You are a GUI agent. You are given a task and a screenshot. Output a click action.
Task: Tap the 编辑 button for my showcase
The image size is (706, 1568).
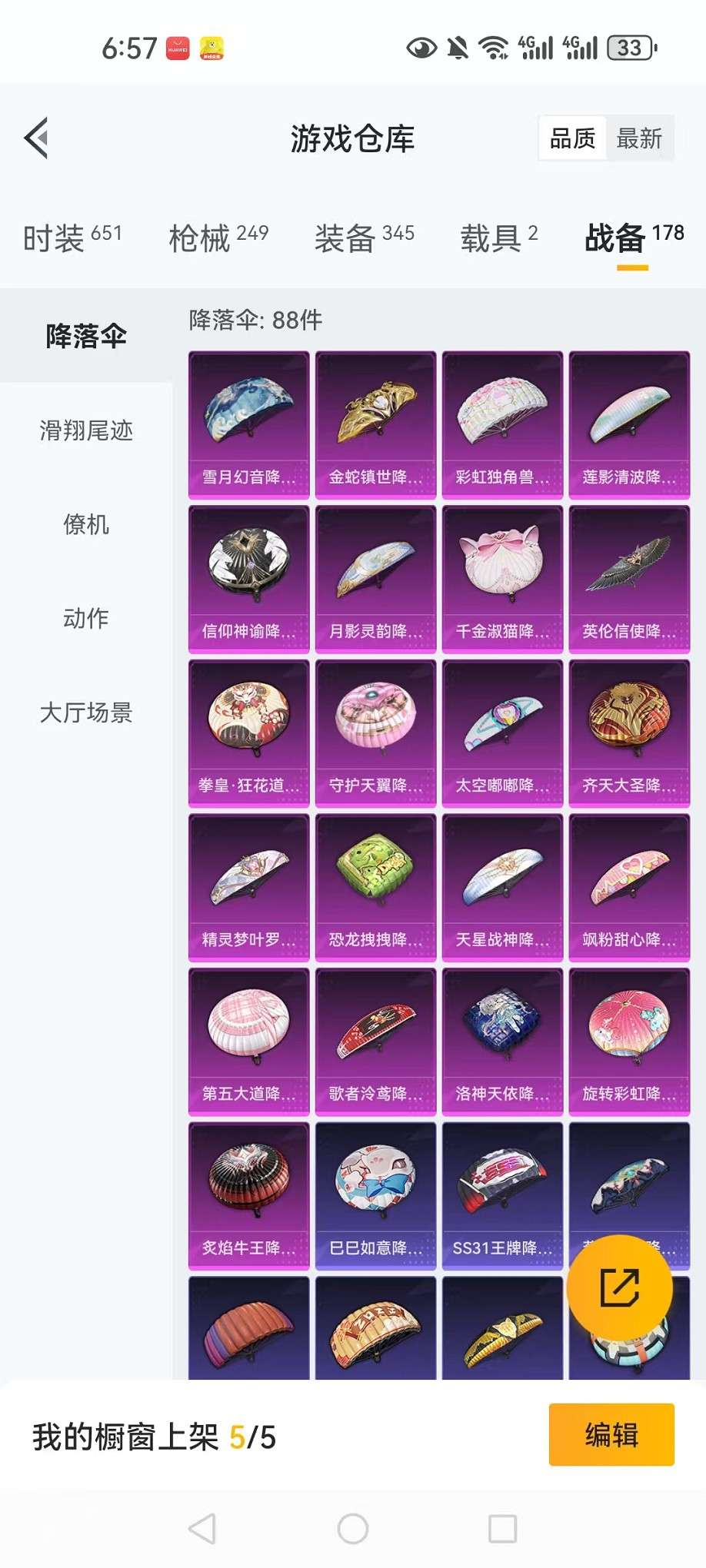[x=611, y=1434]
